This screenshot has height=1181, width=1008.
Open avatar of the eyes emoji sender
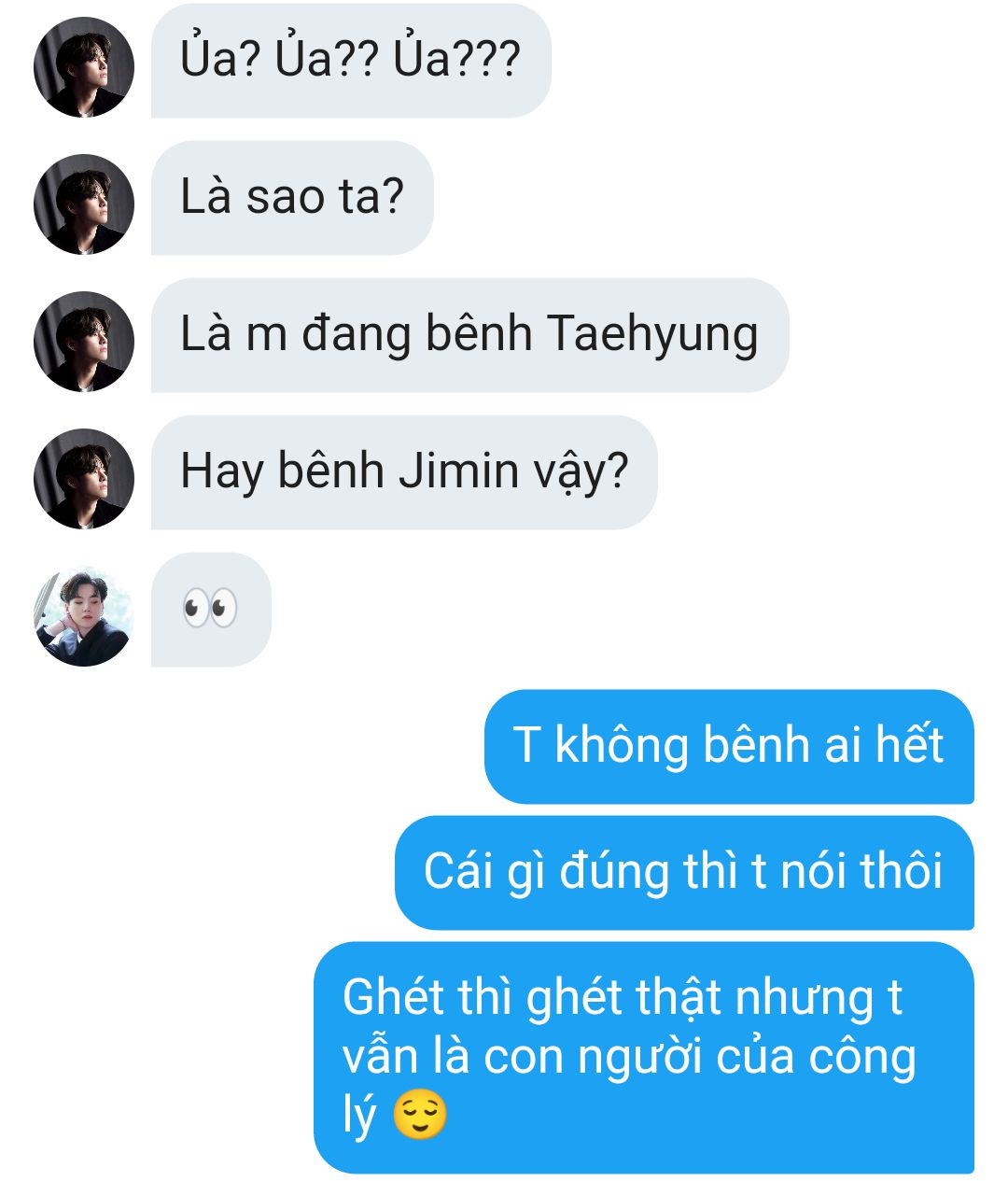[84, 616]
